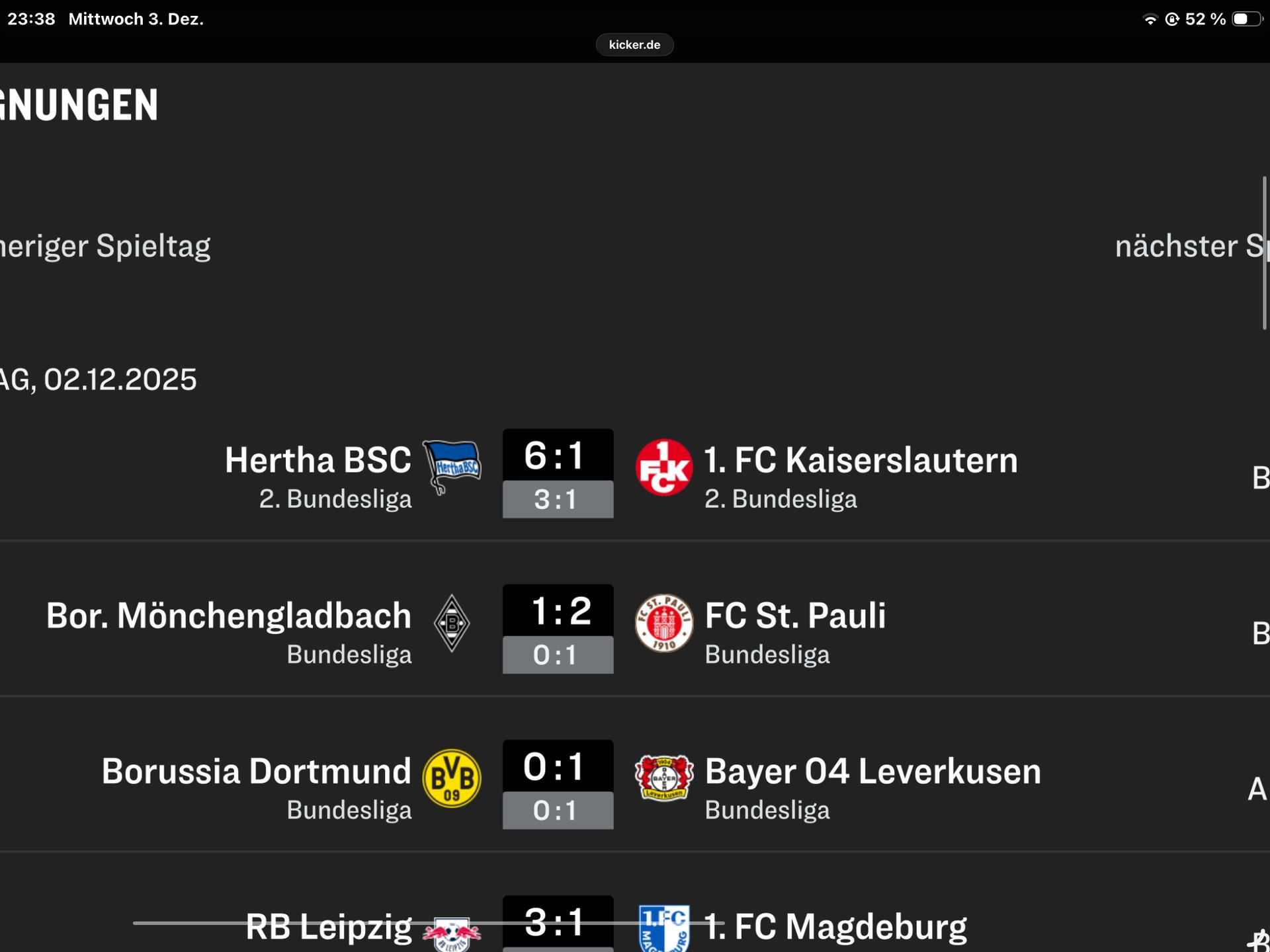Open the Bor. Mönchengladbach team page

[229, 616]
